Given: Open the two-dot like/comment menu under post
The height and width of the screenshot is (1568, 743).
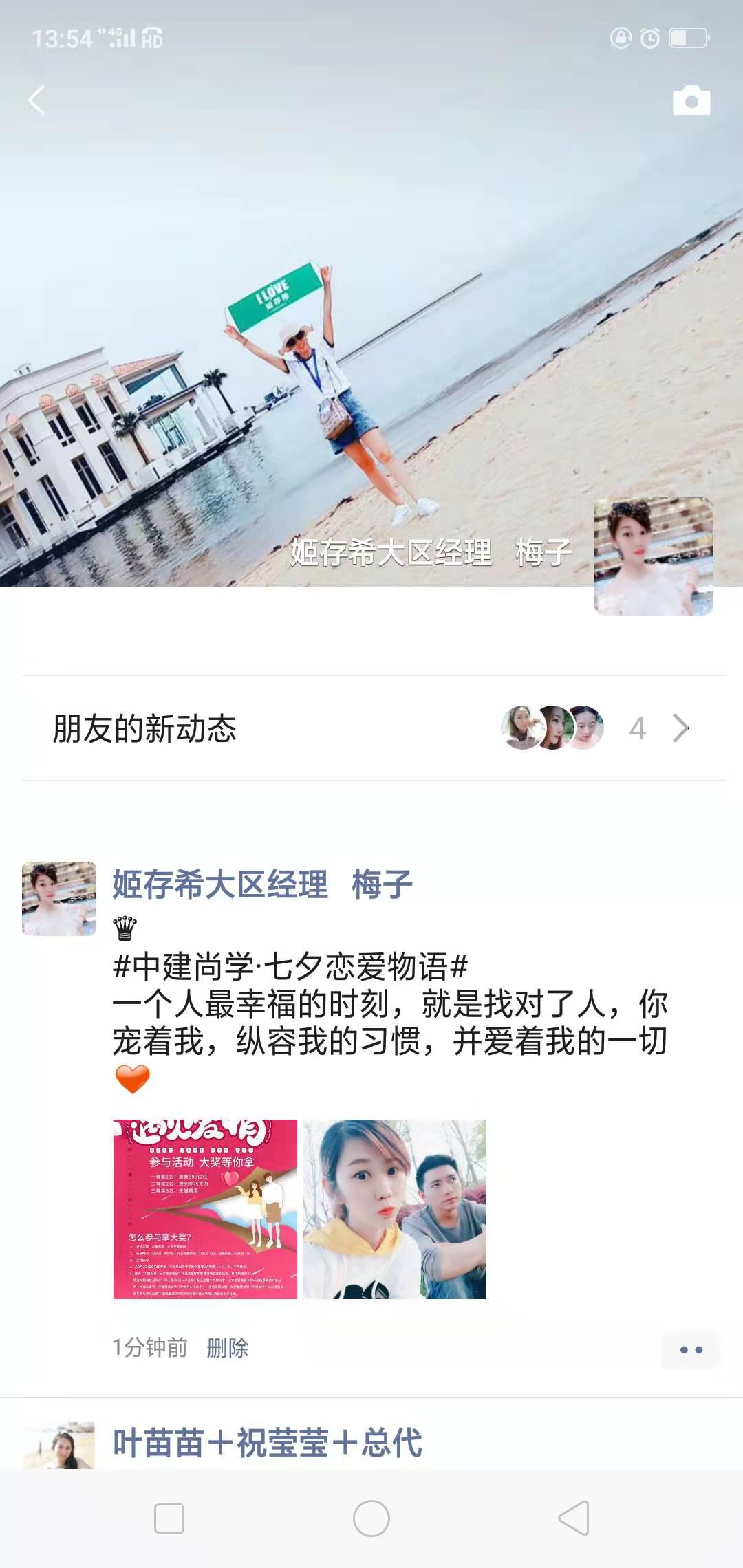Looking at the screenshot, I should coord(690,1349).
